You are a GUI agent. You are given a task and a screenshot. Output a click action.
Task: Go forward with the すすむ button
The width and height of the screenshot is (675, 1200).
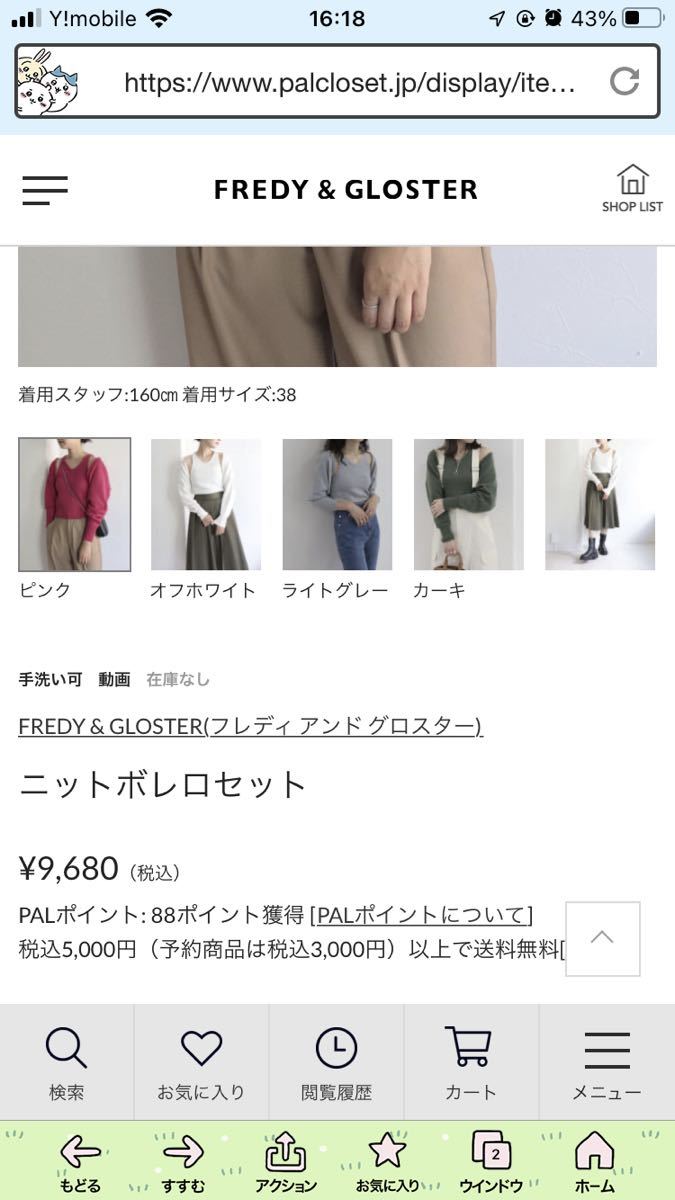coord(183,1161)
